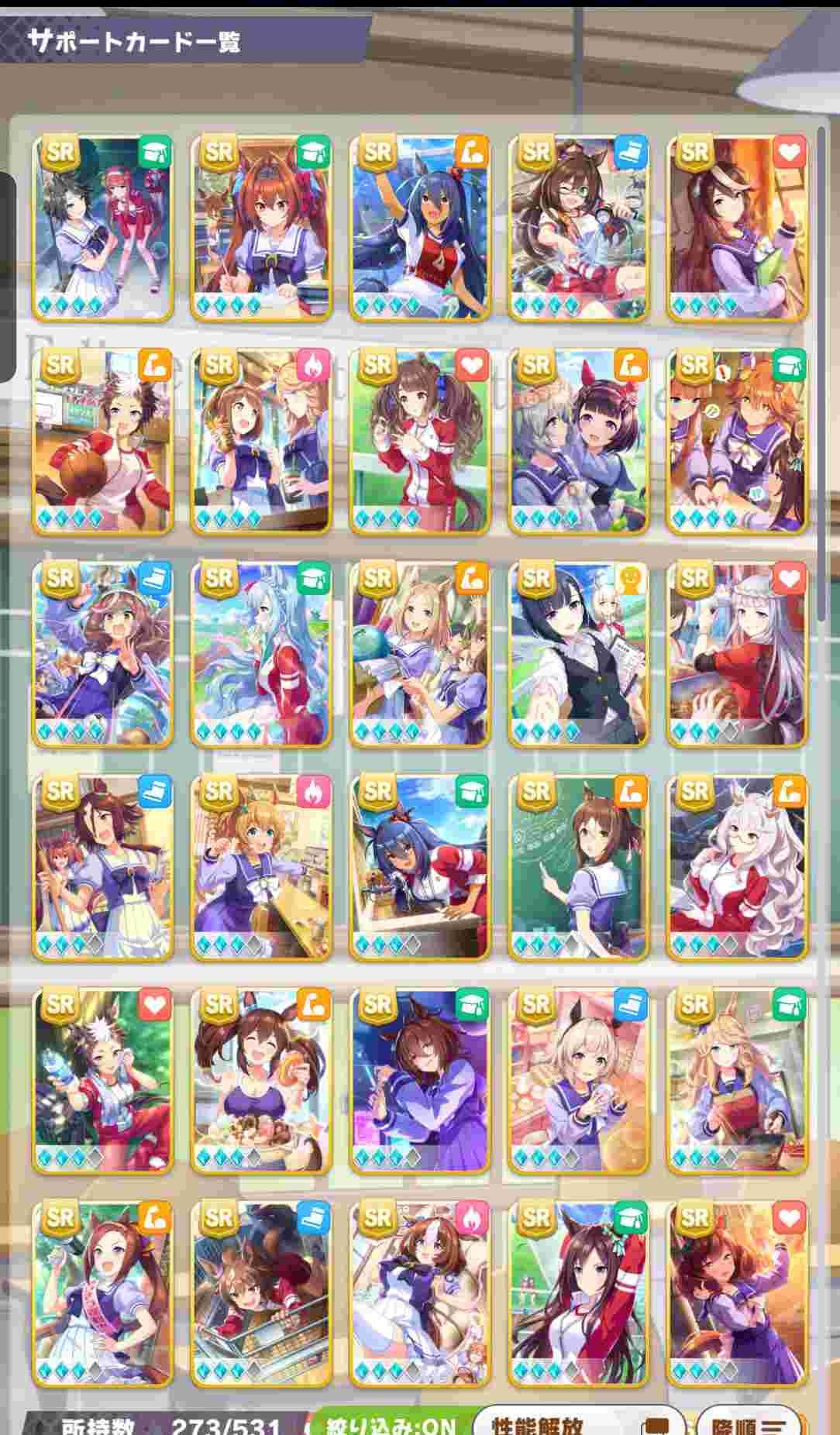The image size is (840, 1435).
Task: Select SR card of girl wearing pink sash
Action: tap(103, 1294)
